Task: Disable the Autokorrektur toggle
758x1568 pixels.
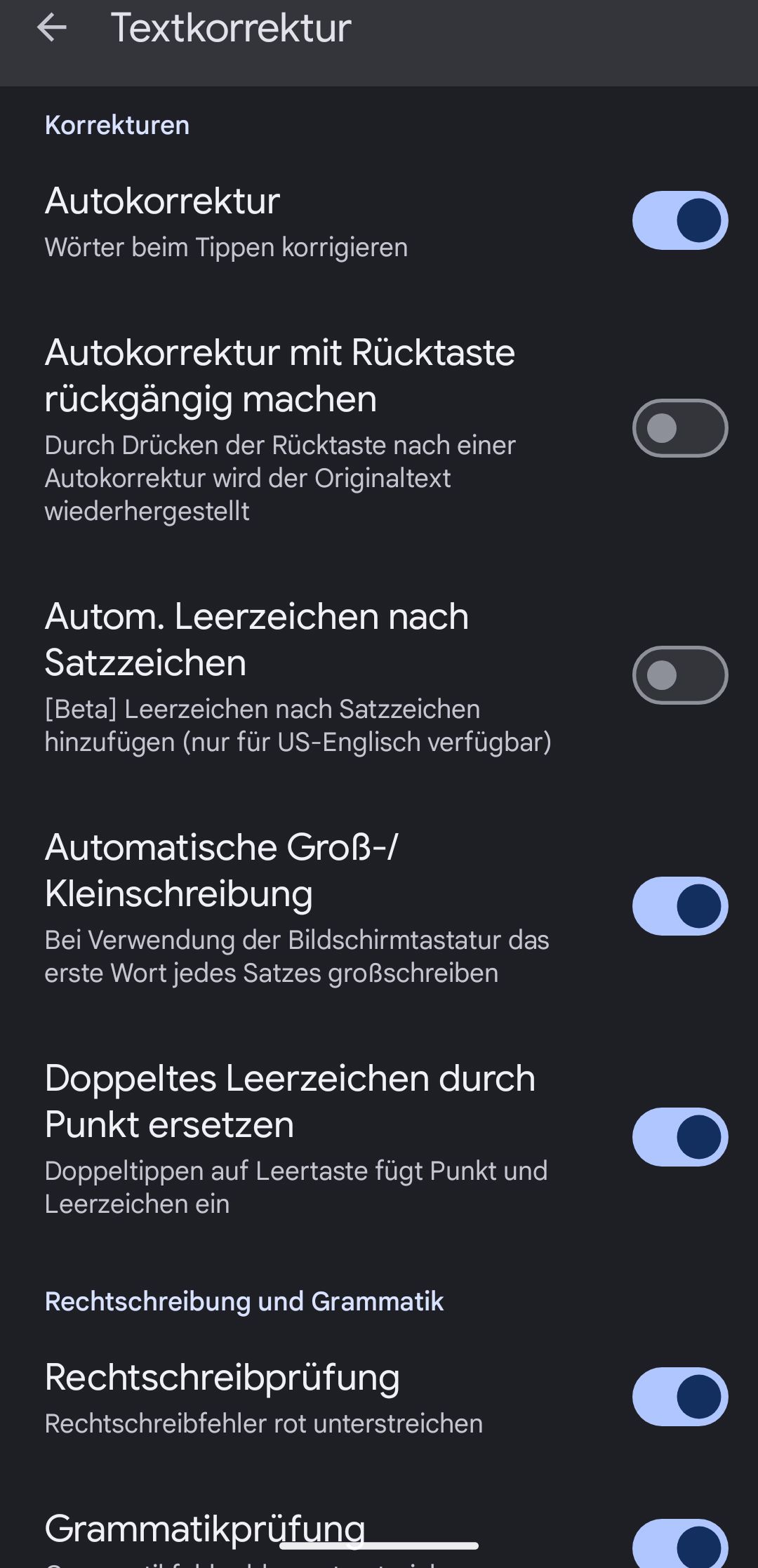Action: point(679,218)
